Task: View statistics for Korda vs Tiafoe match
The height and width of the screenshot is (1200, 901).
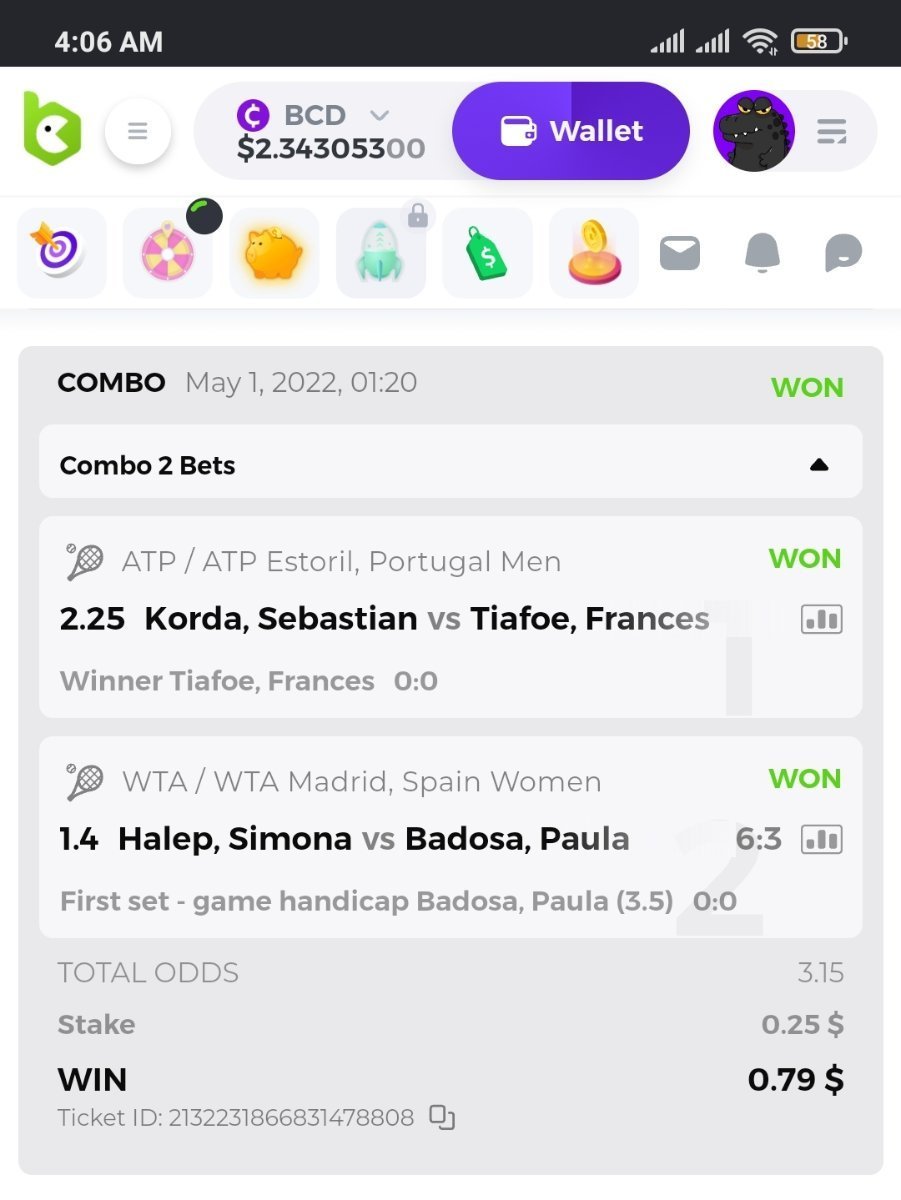Action: 821,619
